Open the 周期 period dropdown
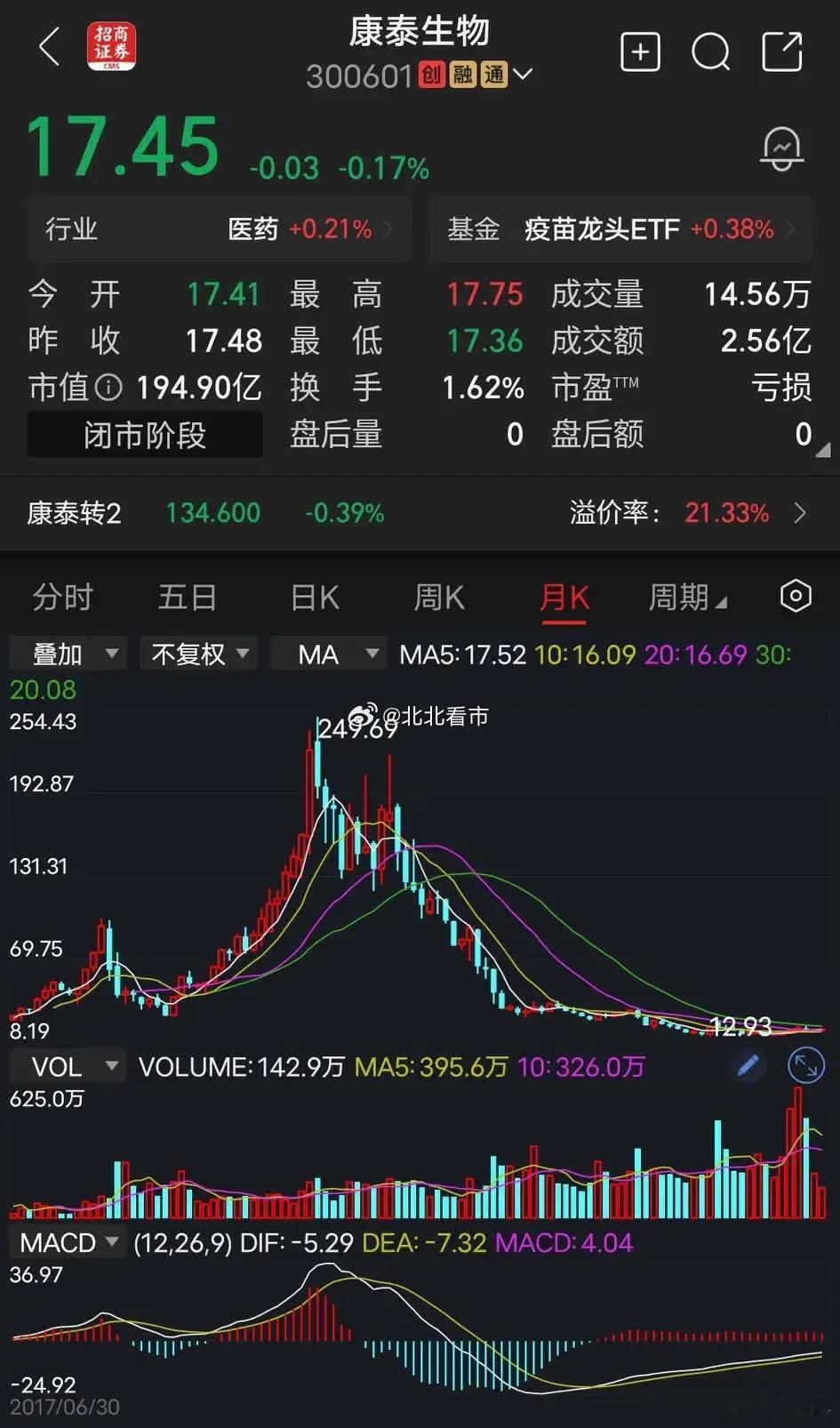Screen dimensions: 840x1428 coord(687,598)
